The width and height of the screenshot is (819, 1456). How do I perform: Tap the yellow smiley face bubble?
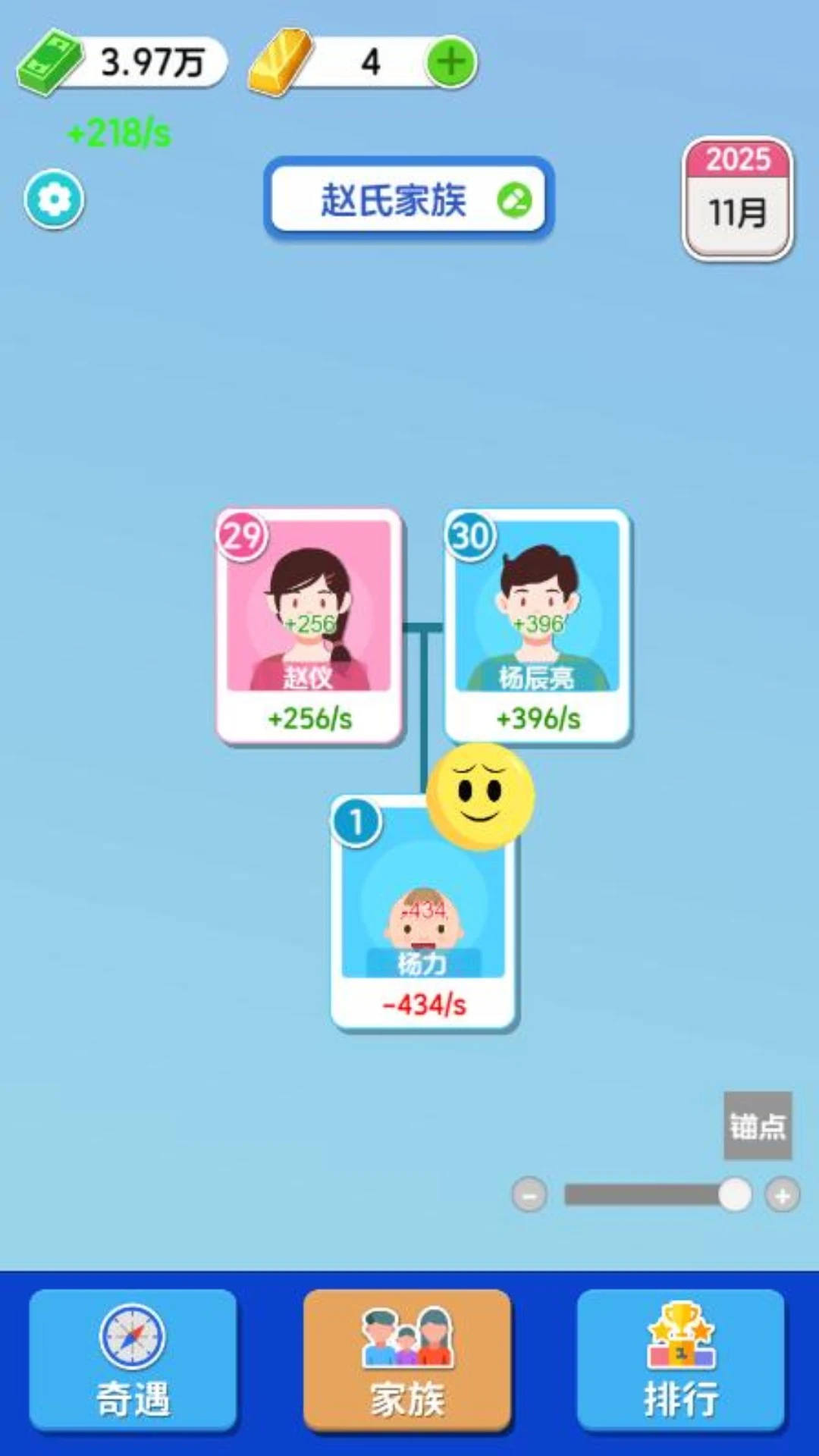(x=480, y=795)
